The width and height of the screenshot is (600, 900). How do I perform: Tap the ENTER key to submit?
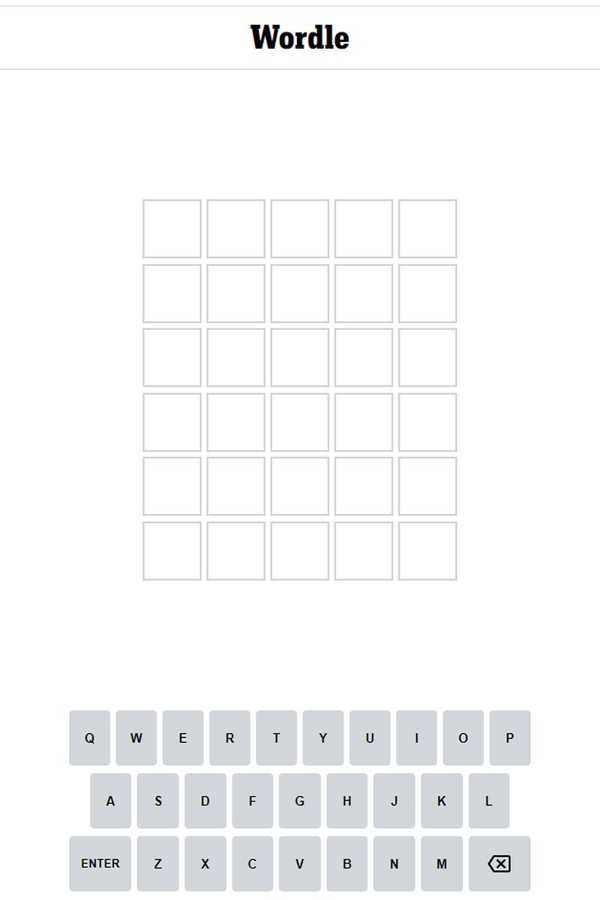[100, 864]
